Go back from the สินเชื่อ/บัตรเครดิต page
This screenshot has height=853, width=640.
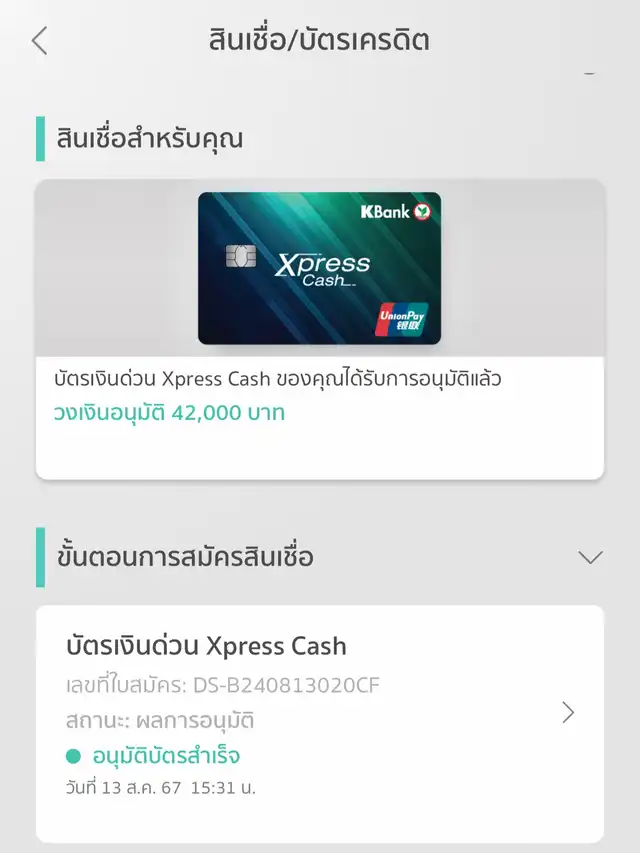click(x=40, y=41)
